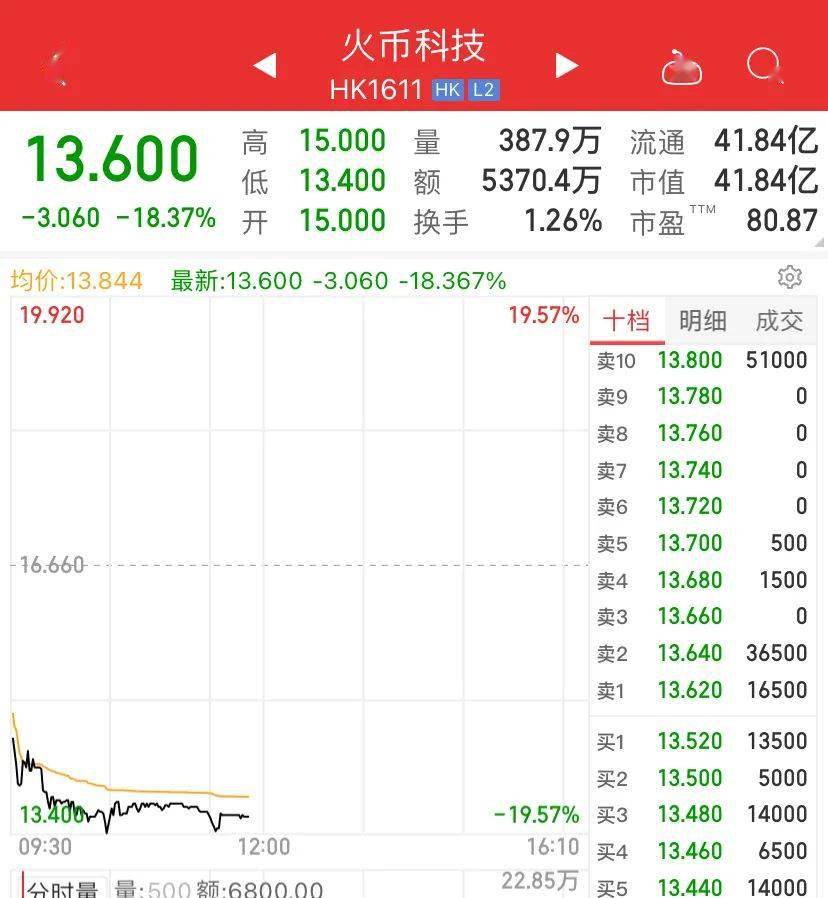The height and width of the screenshot is (898, 828).
Task: Switch to the 明细 tab
Action: pyautogui.click(x=702, y=321)
